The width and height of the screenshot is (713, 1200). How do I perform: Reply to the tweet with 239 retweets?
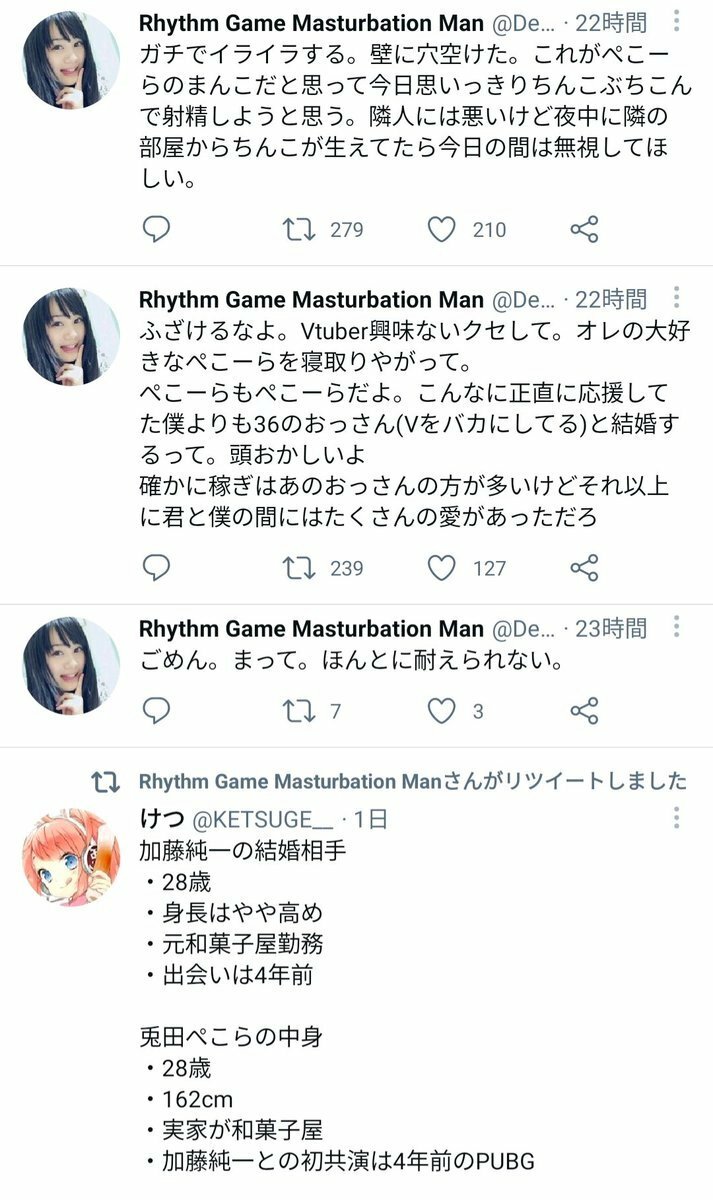[155, 568]
